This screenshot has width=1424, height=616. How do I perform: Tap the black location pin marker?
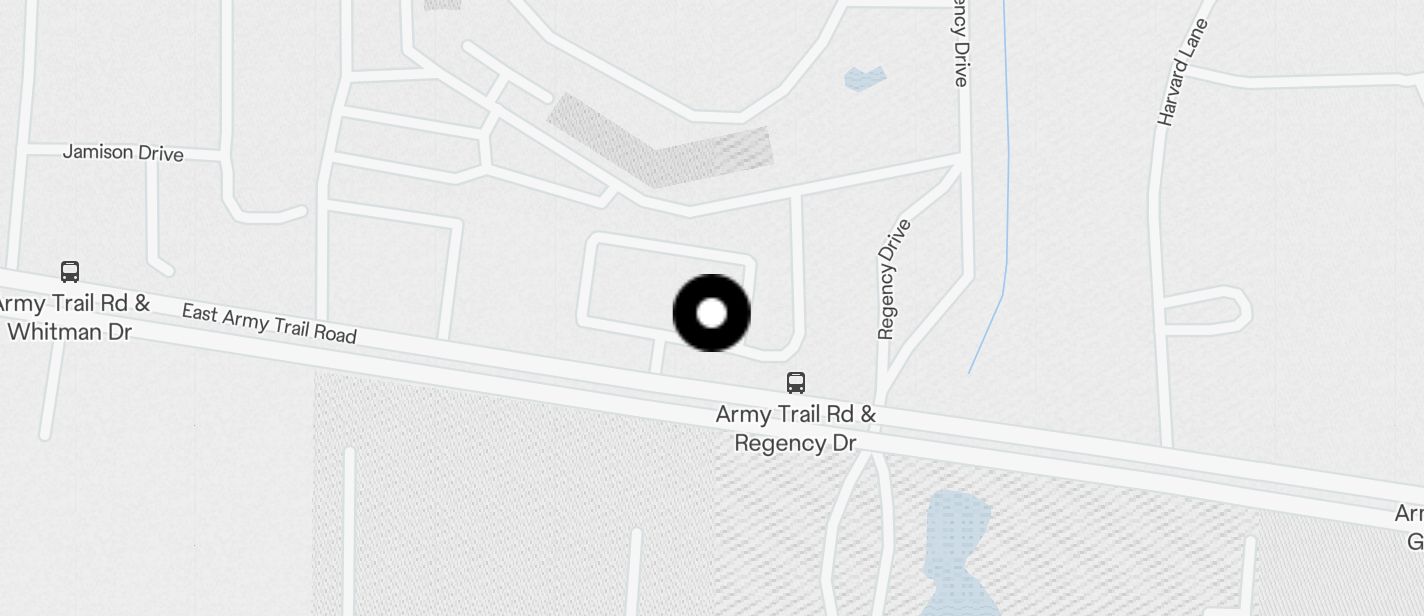[711, 313]
